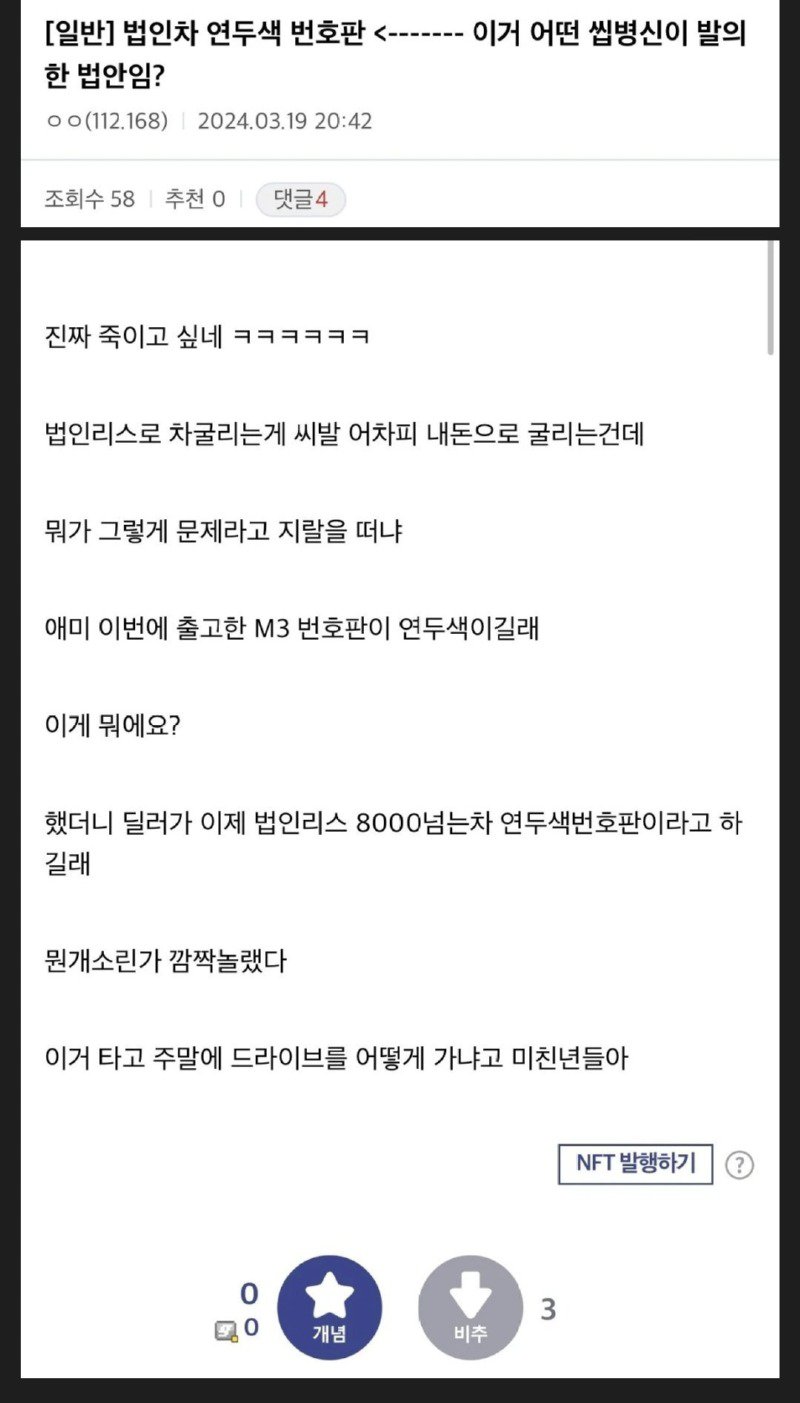Image resolution: width=800 pixels, height=1403 pixels.
Task: Open the NFT help question mark icon
Action: click(739, 1165)
